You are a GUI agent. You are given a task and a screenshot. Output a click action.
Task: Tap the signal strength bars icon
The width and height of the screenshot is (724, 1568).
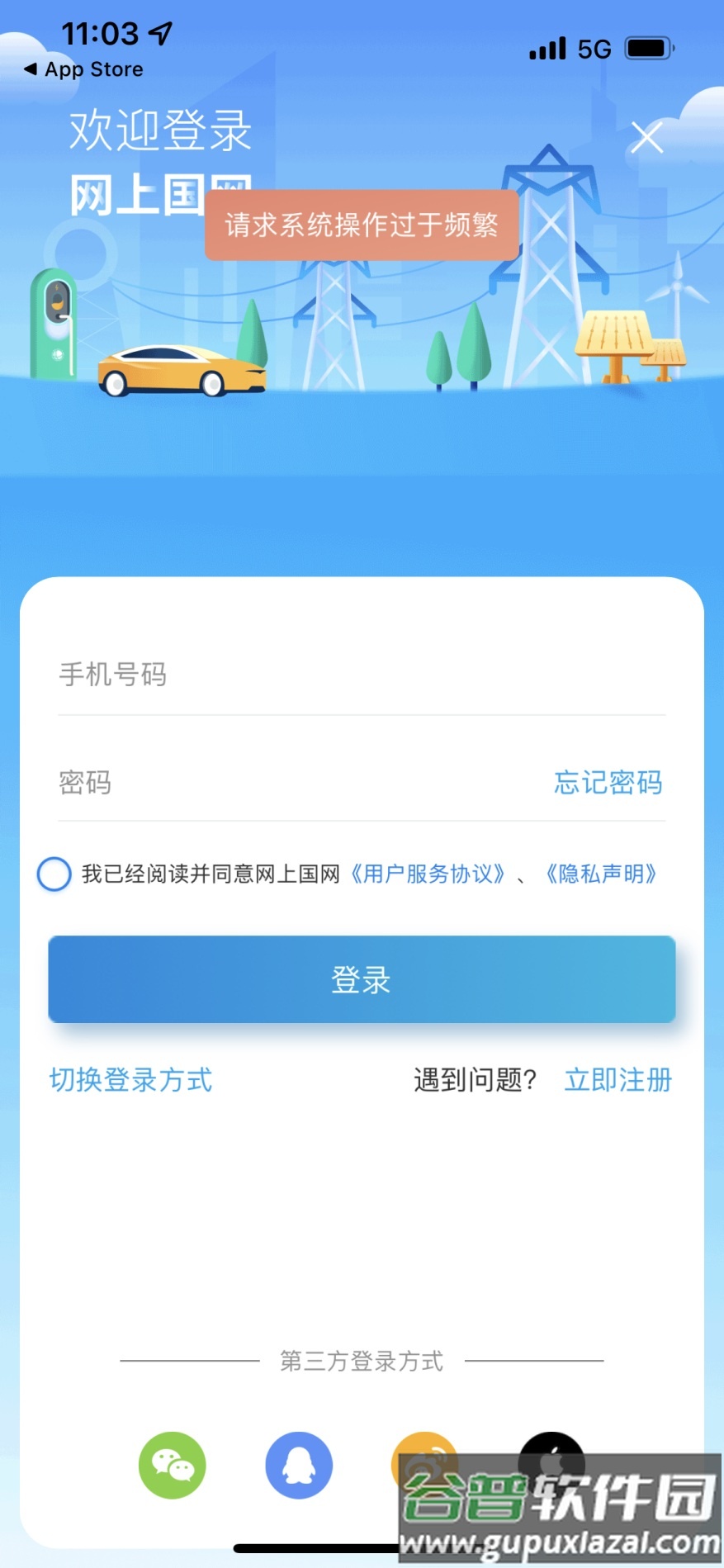(x=545, y=50)
